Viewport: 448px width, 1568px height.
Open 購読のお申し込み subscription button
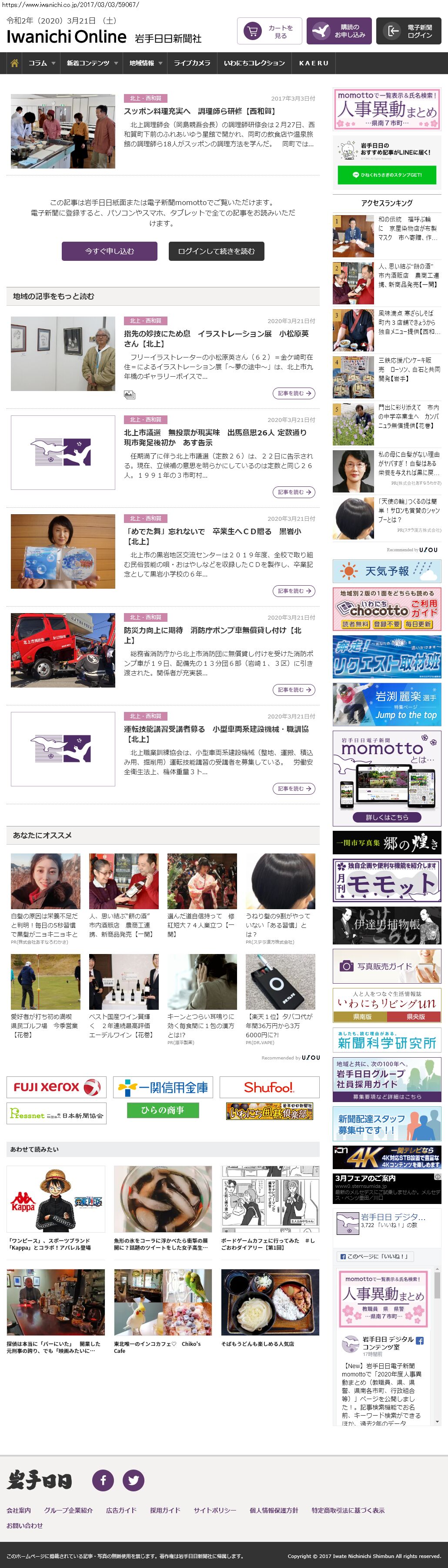338,31
